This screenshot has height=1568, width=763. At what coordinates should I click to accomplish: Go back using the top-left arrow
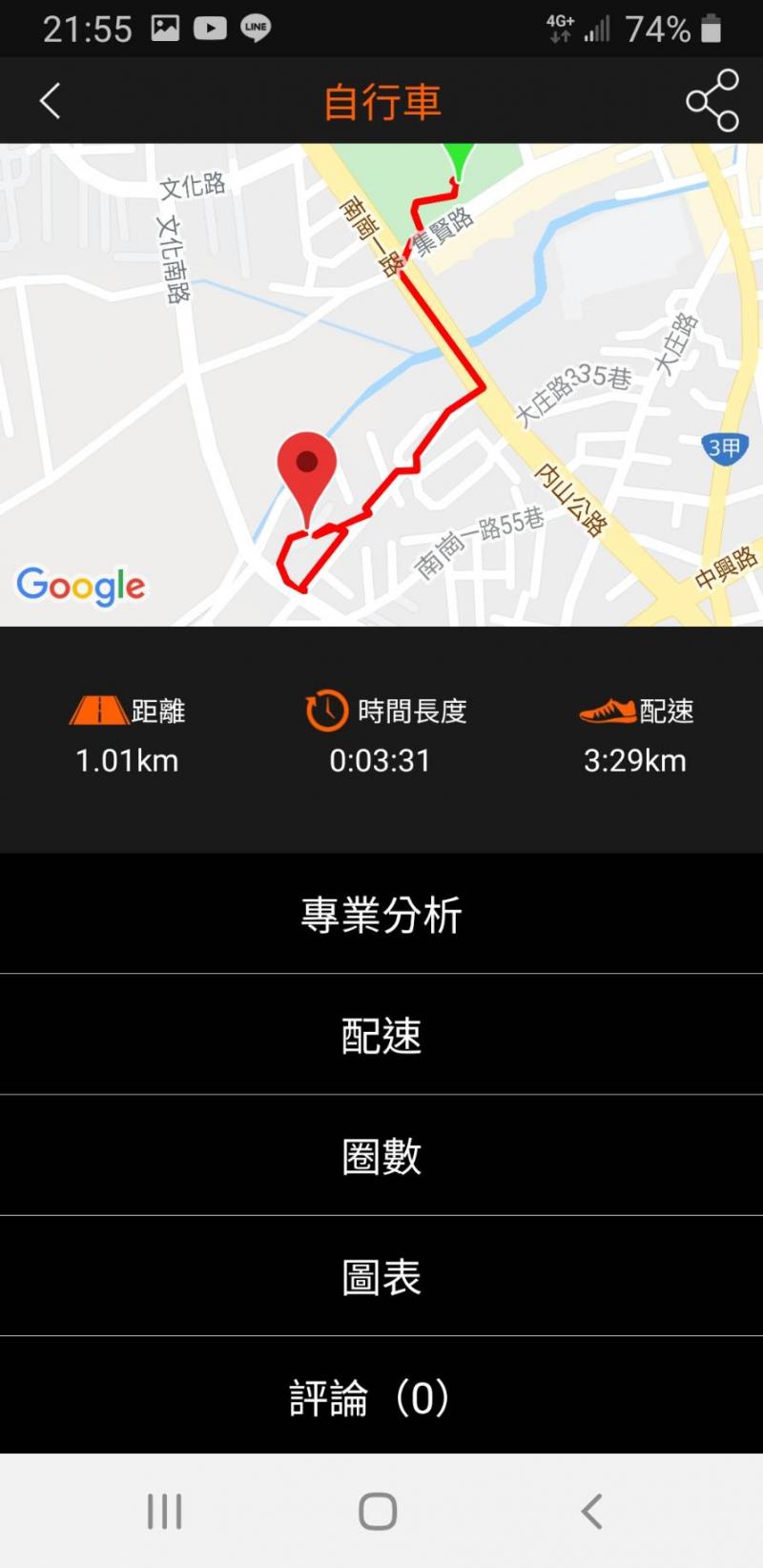pos(51,101)
